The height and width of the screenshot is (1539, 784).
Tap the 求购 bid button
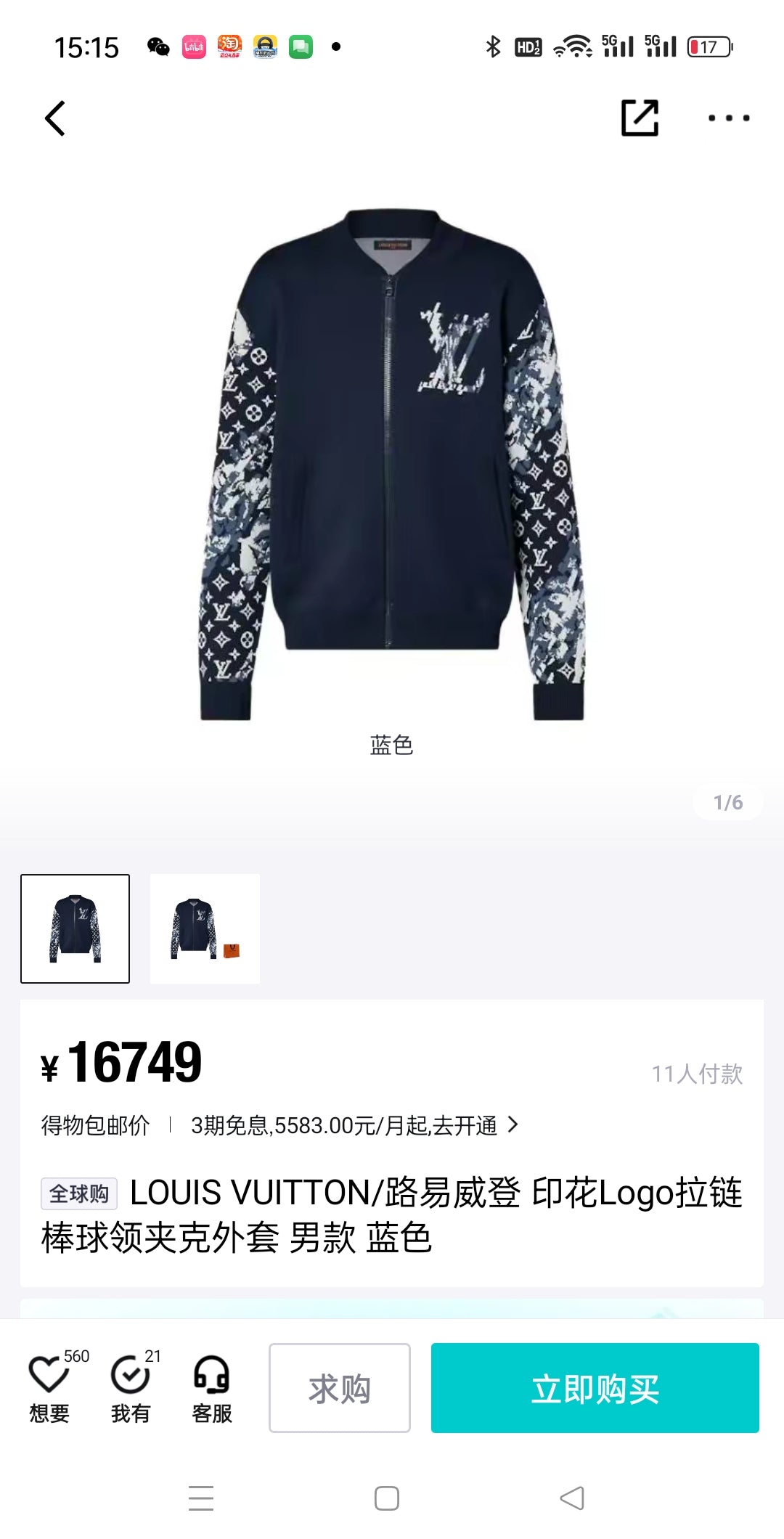(340, 1388)
